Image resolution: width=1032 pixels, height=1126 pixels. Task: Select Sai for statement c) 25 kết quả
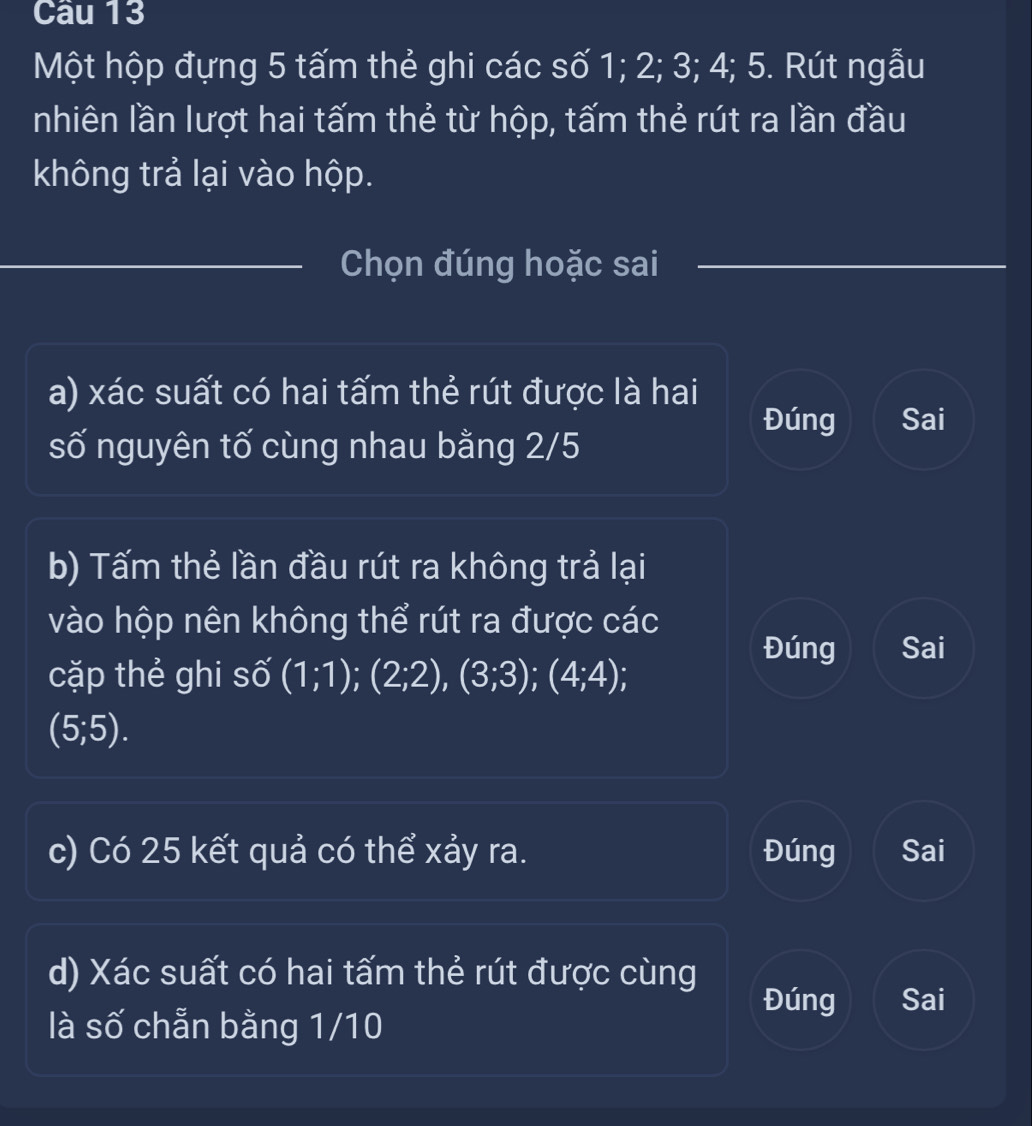pyautogui.click(x=922, y=851)
